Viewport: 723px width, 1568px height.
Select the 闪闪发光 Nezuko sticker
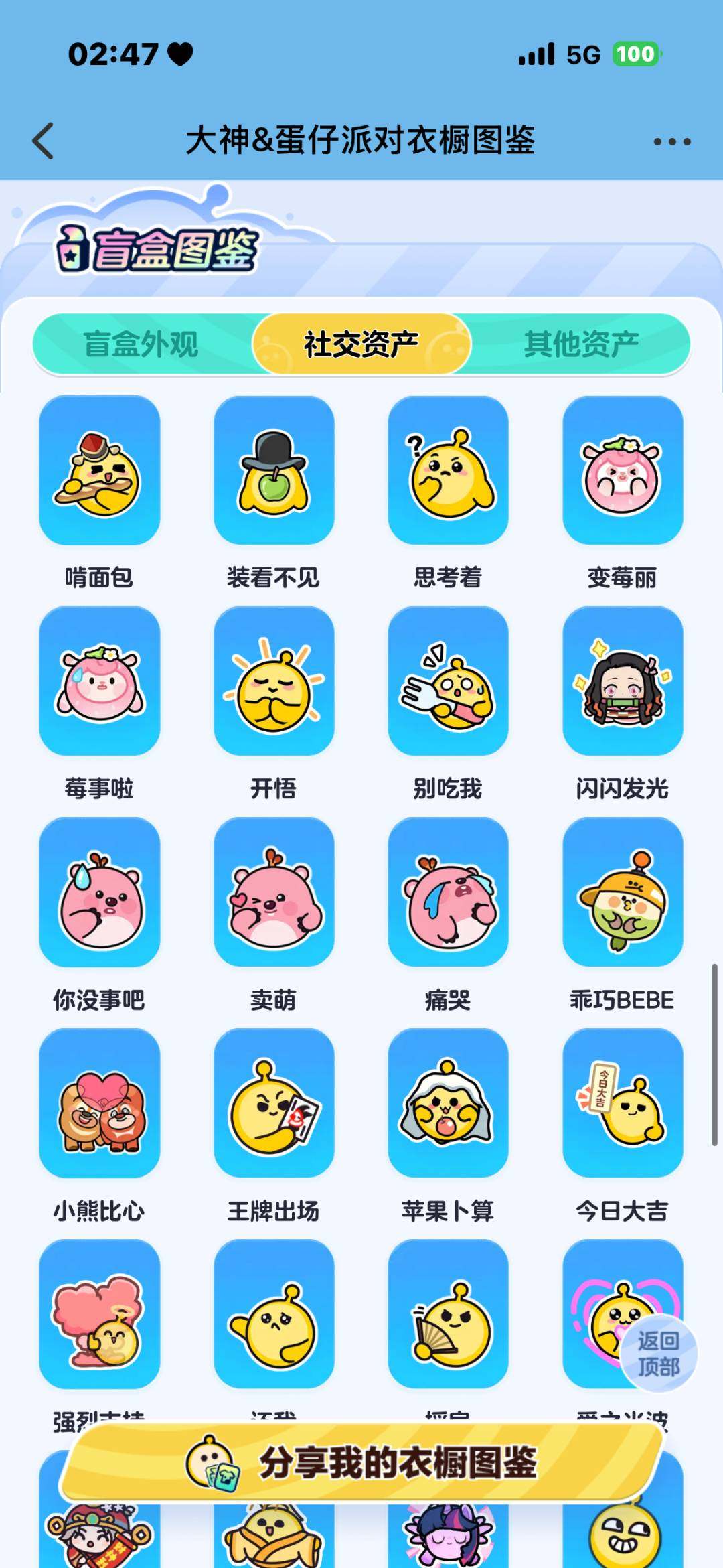623,683
